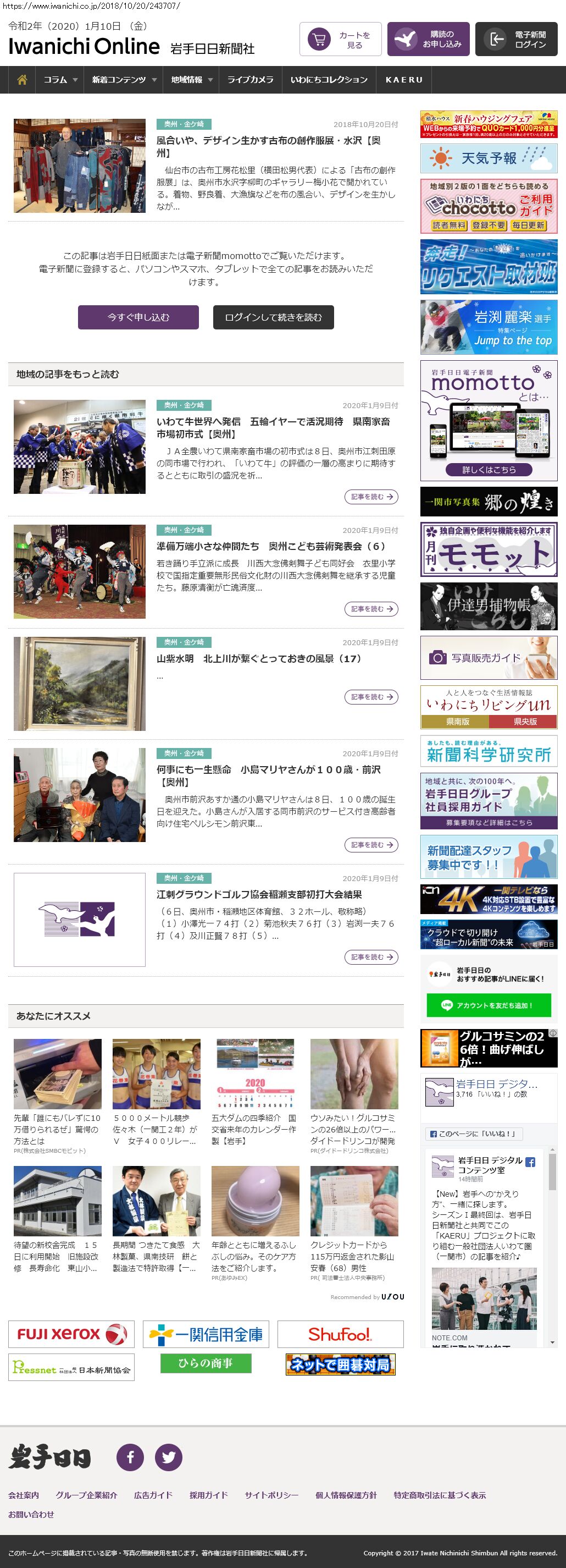Open 天気予報 weather banner
Screen dimensions: 566x1568
coord(489,158)
